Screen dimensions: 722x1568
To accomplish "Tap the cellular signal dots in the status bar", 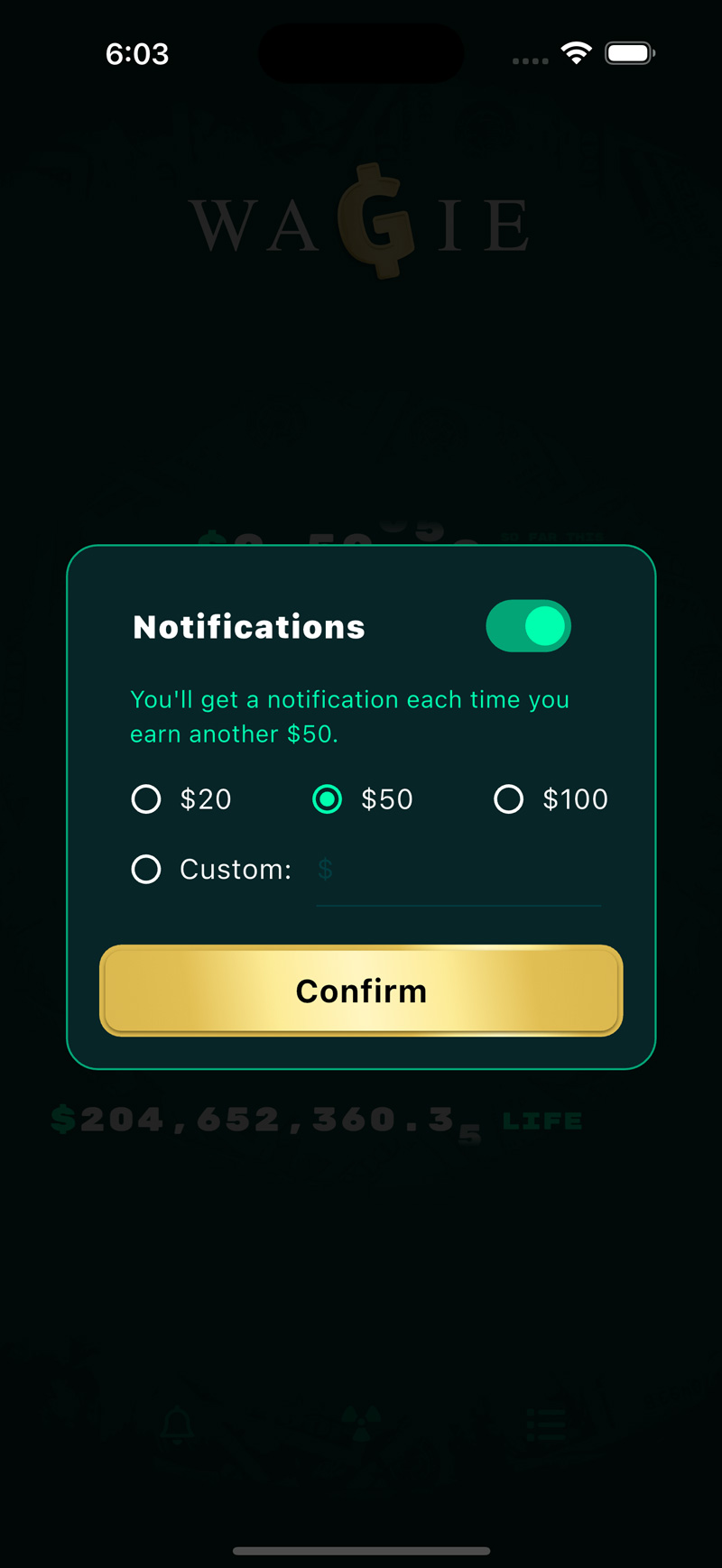I will tap(531, 61).
